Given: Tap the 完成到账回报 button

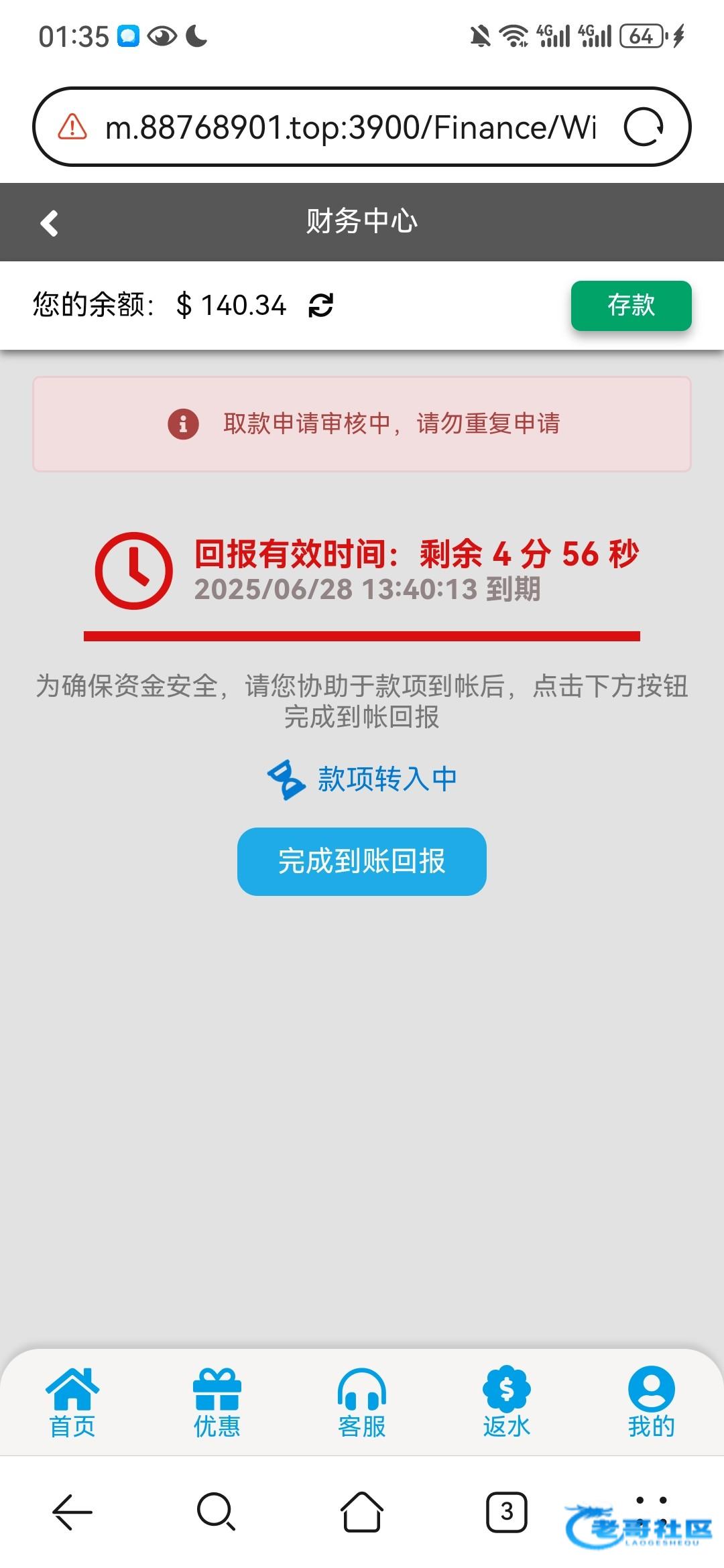Looking at the screenshot, I should pyautogui.click(x=361, y=861).
